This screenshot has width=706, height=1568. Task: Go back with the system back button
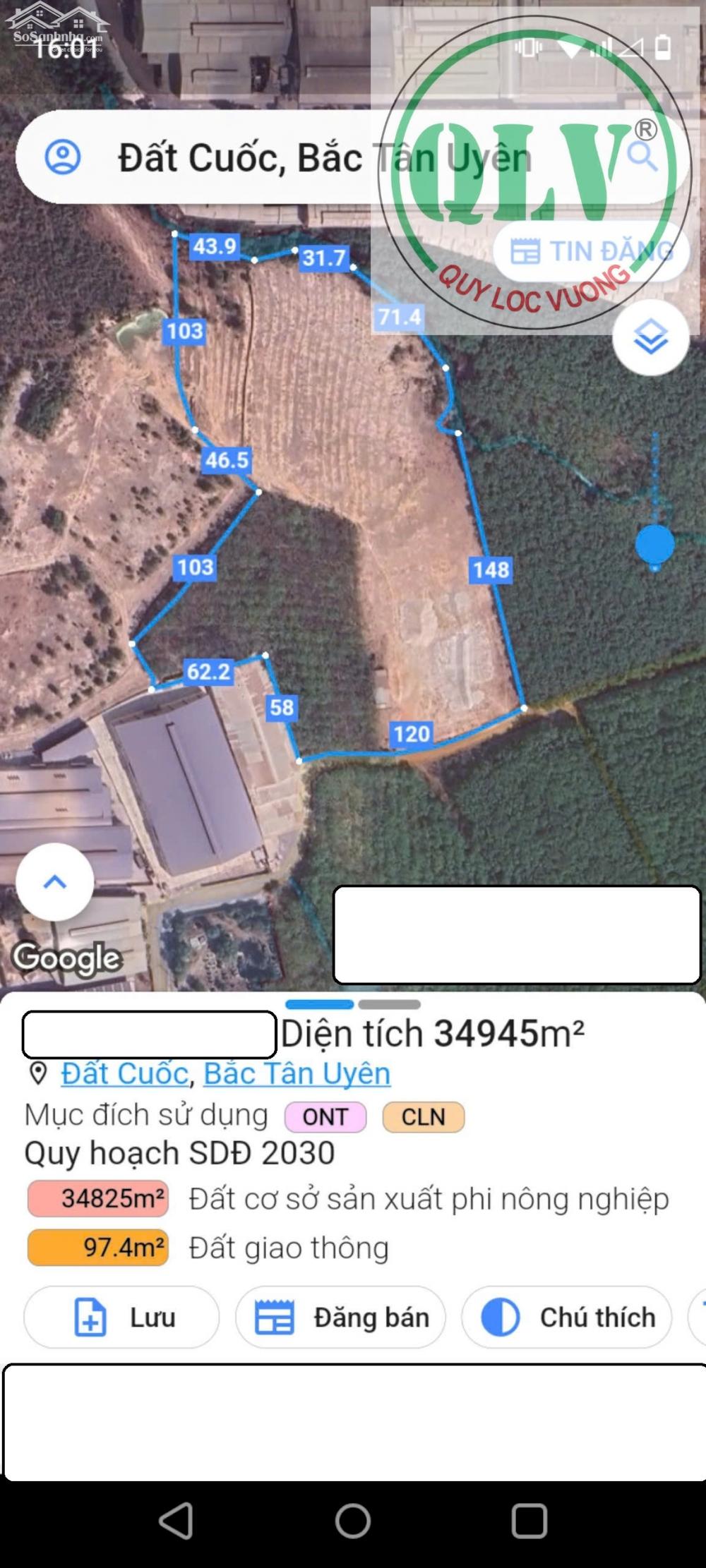coord(176,1520)
